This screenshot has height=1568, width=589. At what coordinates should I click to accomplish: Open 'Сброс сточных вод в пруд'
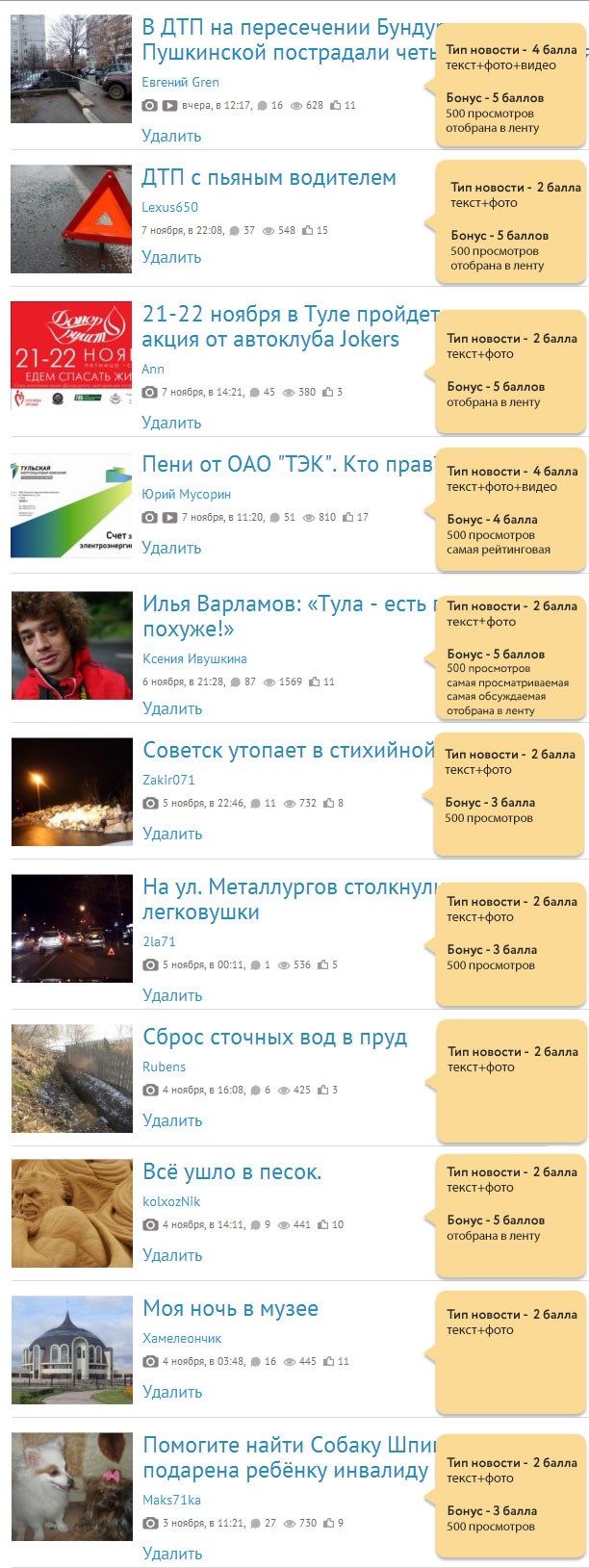[x=274, y=1038]
